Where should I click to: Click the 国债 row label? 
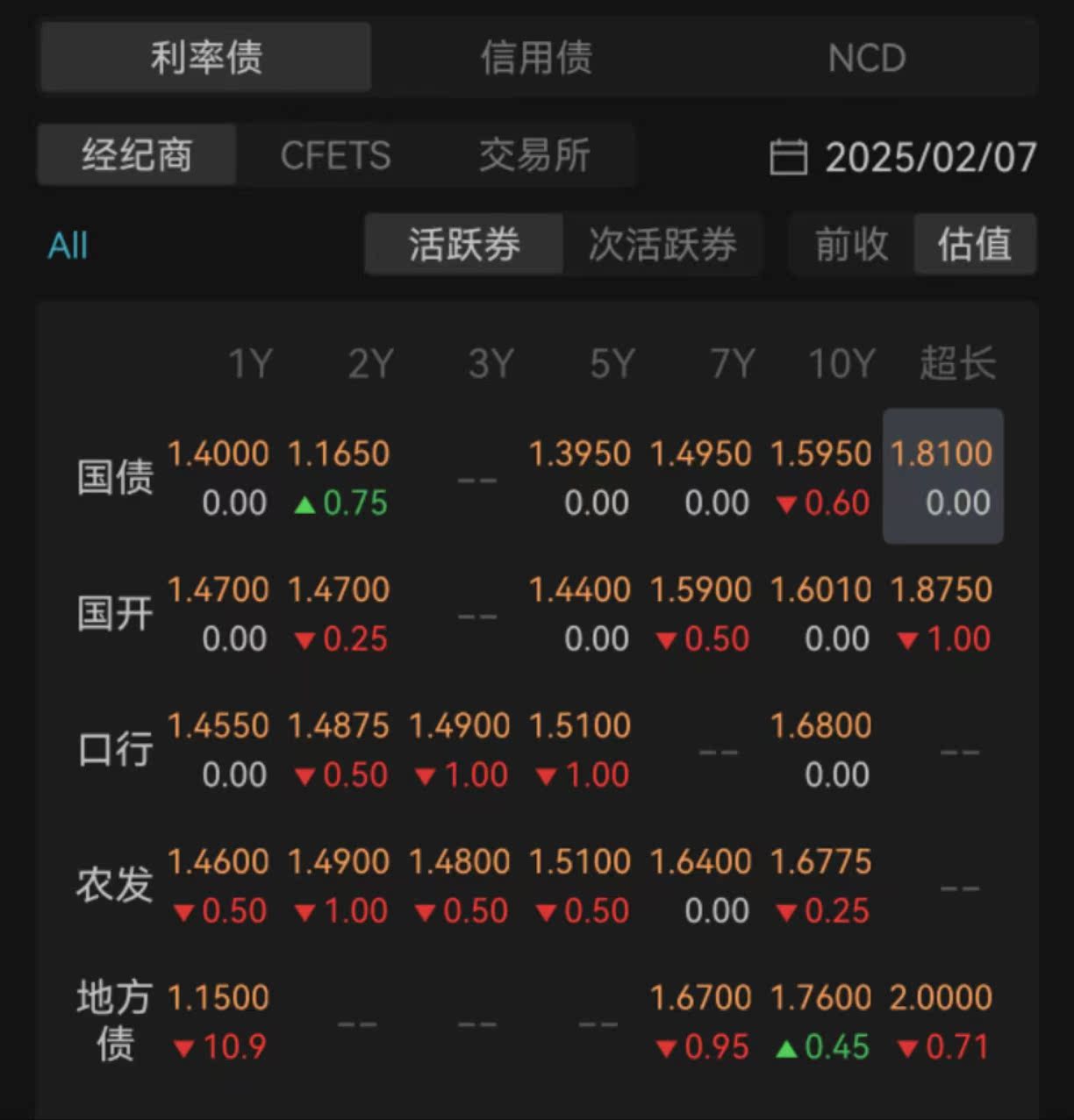[x=116, y=476]
